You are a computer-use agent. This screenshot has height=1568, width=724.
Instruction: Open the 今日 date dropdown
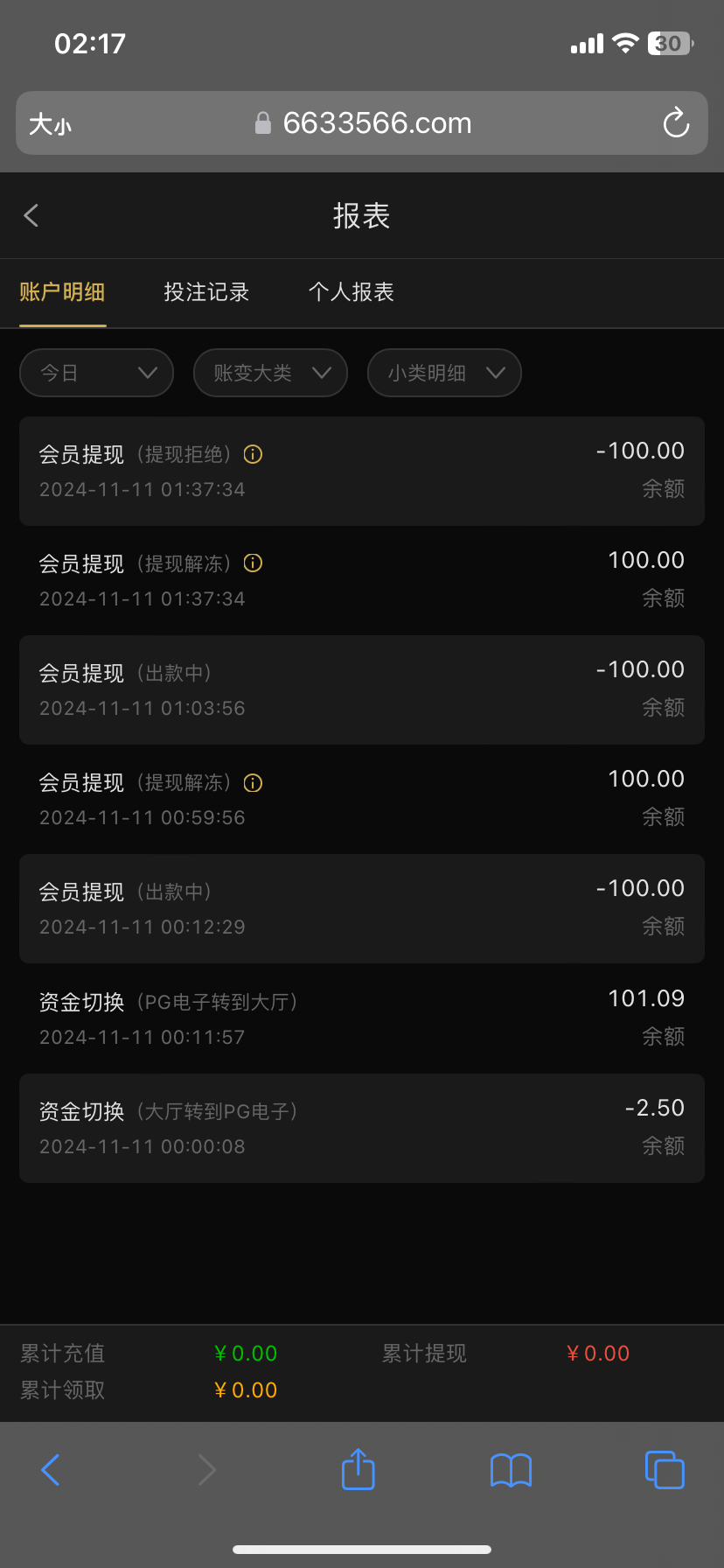pyautogui.click(x=96, y=373)
